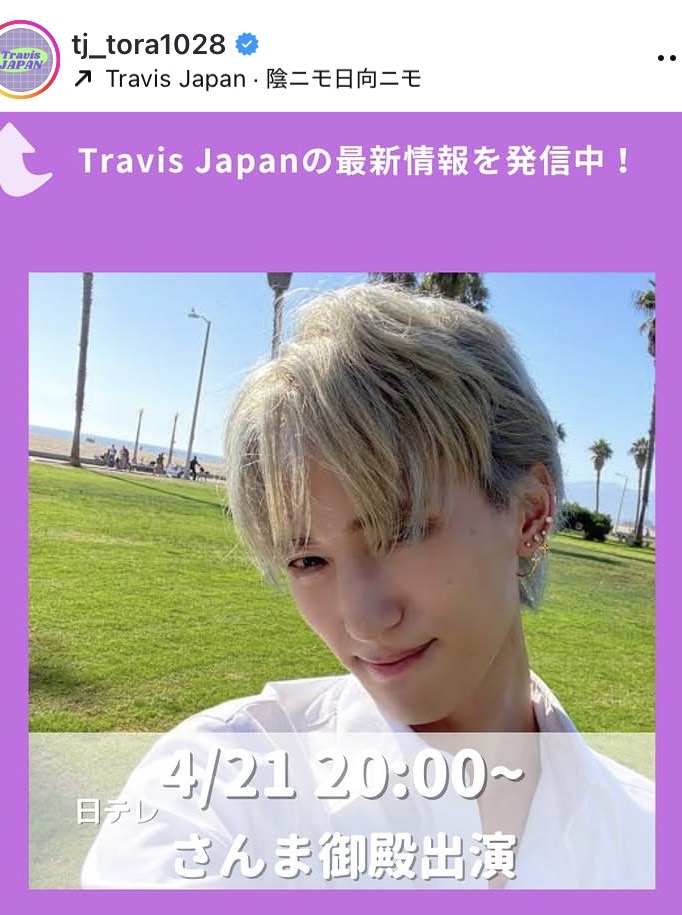Open the post overflow menu
Screen dimensions: 682x915
click(667, 59)
